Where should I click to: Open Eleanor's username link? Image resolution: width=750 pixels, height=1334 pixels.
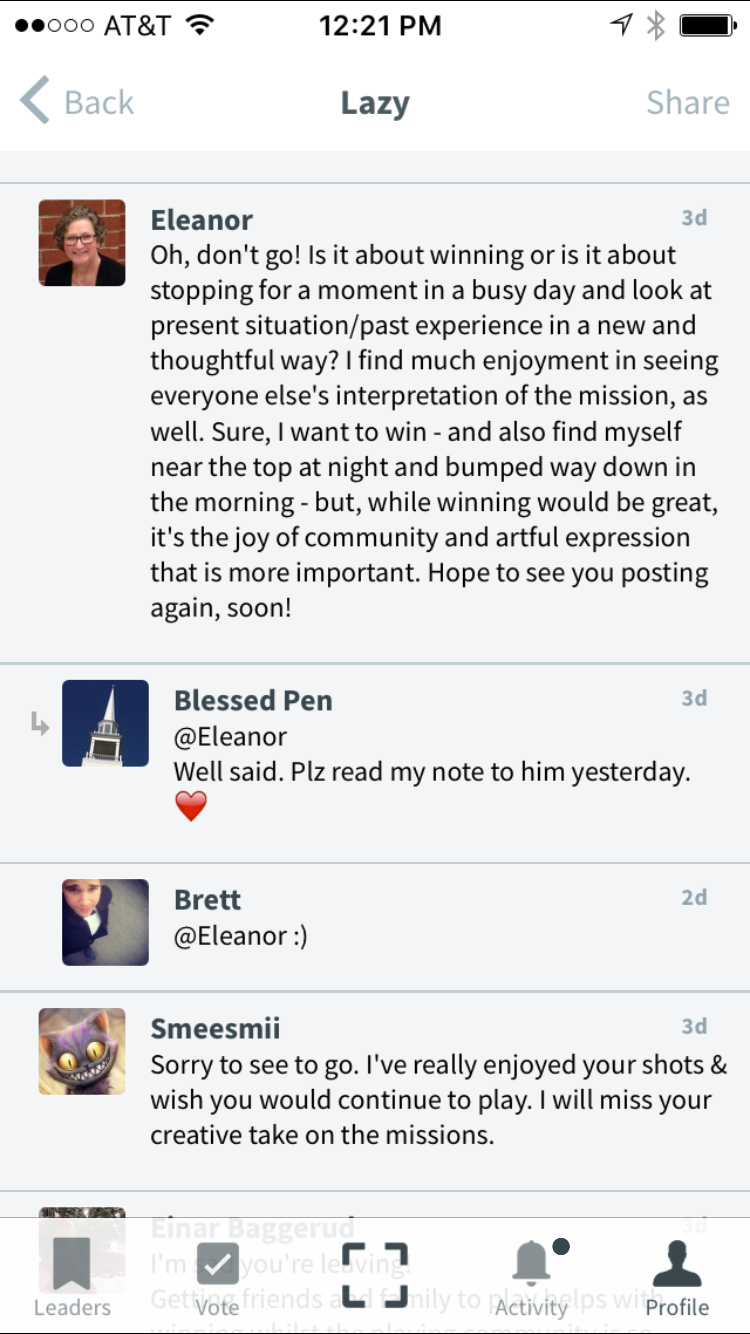tap(201, 219)
